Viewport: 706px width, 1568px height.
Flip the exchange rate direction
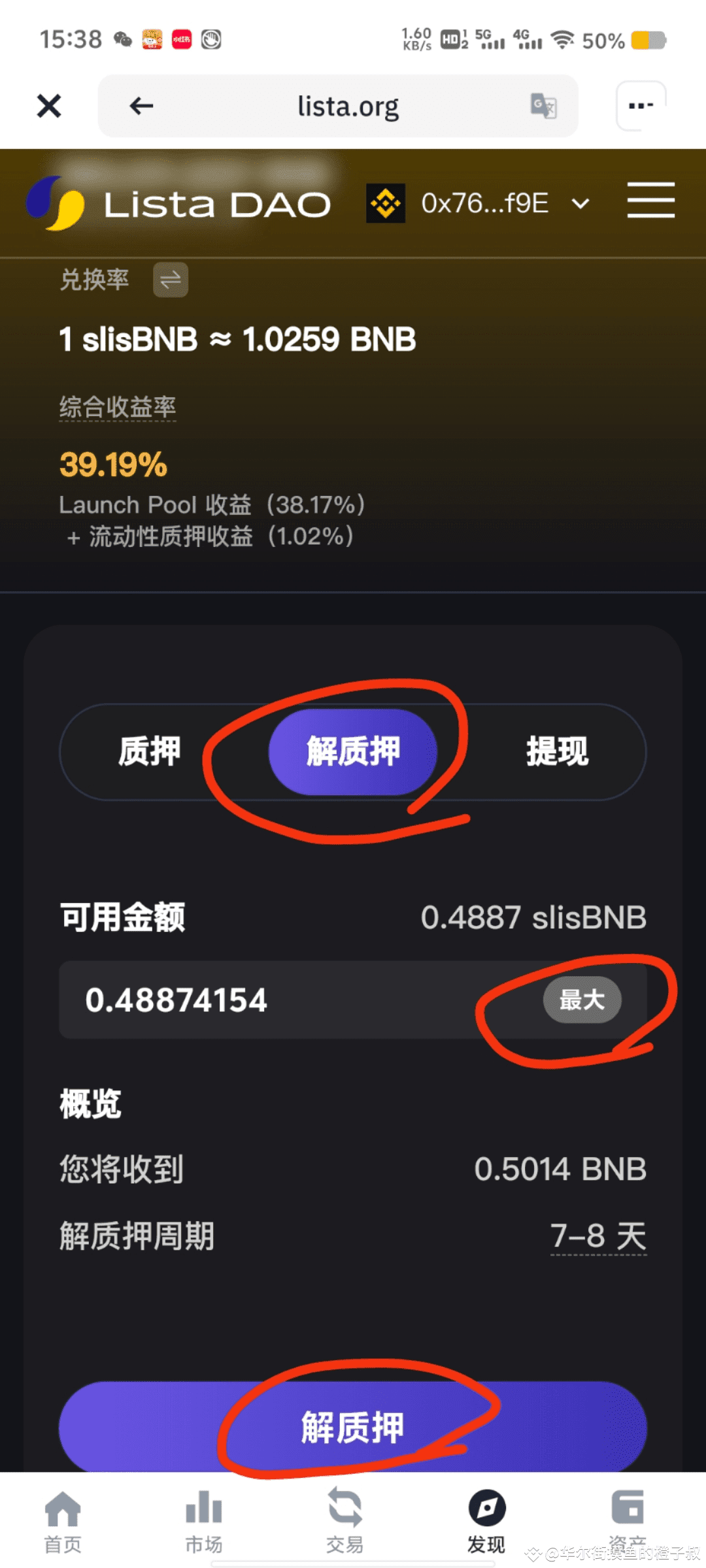pyautogui.click(x=171, y=280)
